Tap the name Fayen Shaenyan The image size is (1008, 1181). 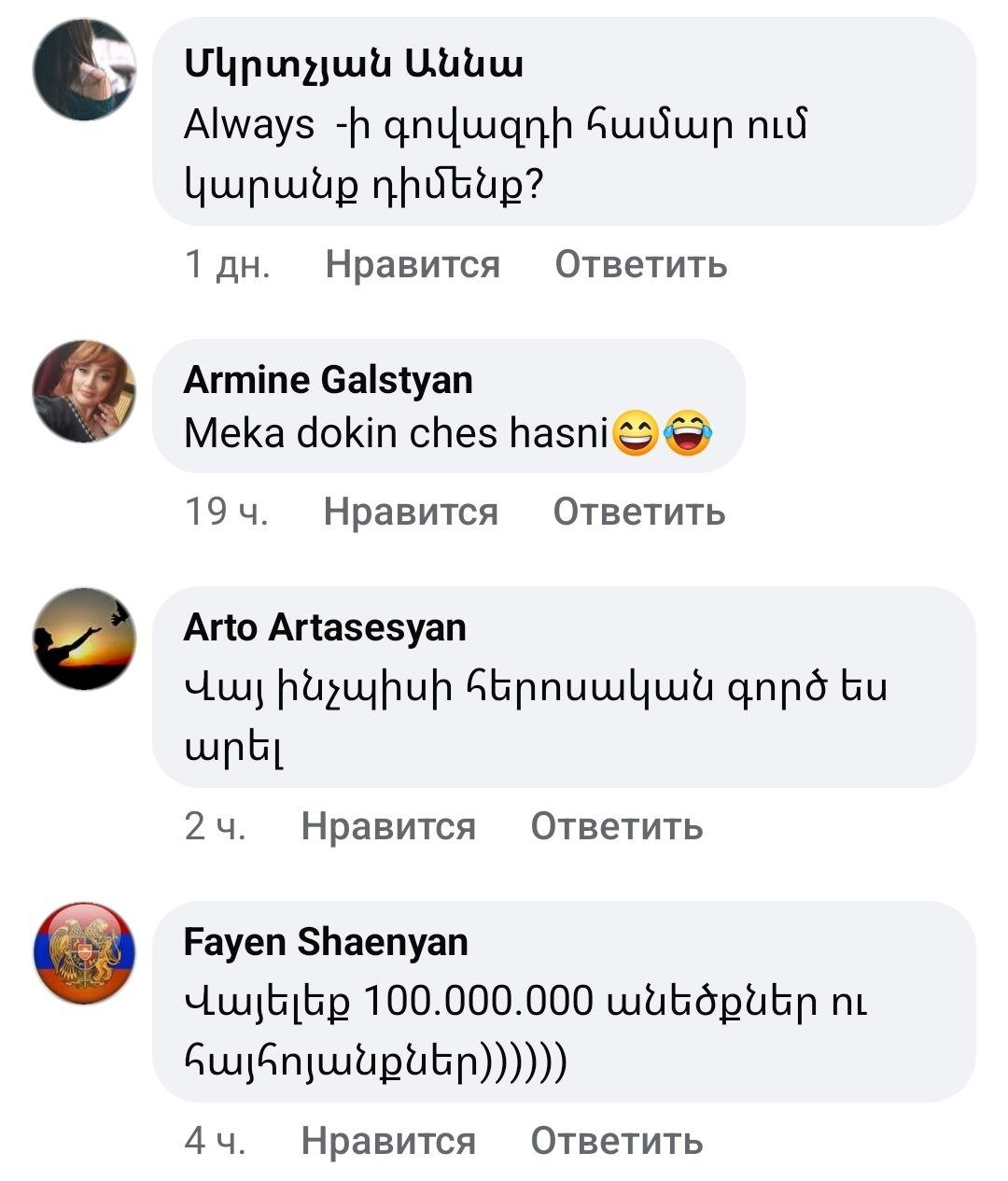click(x=326, y=942)
